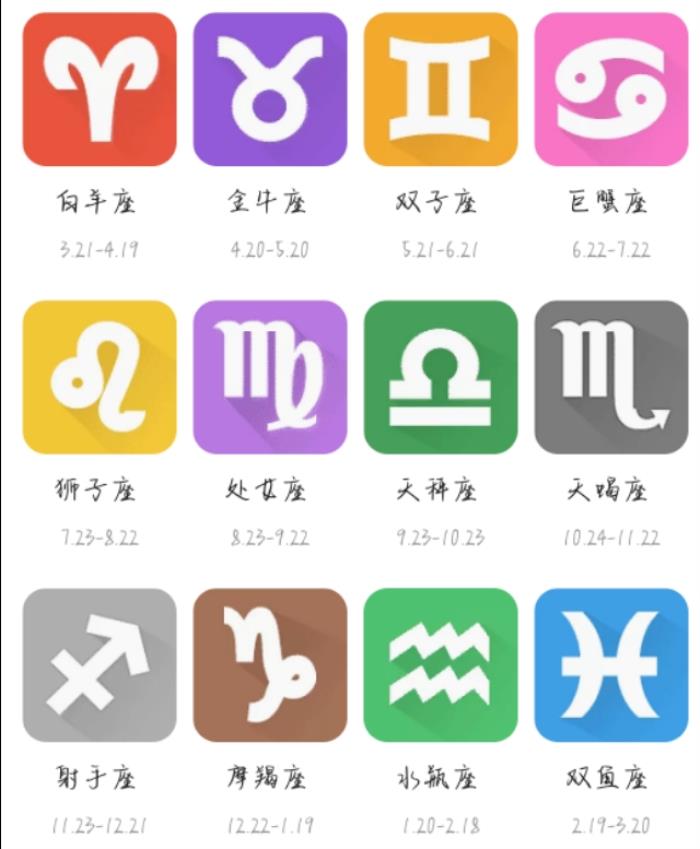Tap the 巨蟹座 tile
The image size is (700, 849).
point(612,89)
